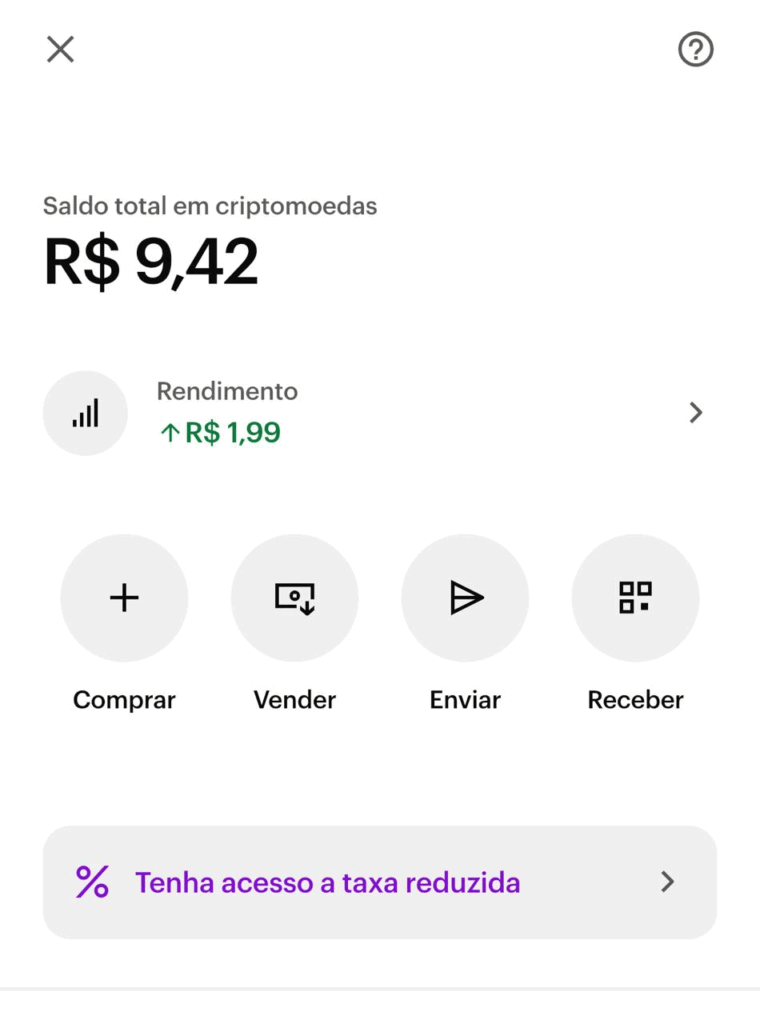The height and width of the screenshot is (1024, 760).
Task: Click the green R$ 1,99 earnings value
Action: pyautogui.click(x=220, y=434)
